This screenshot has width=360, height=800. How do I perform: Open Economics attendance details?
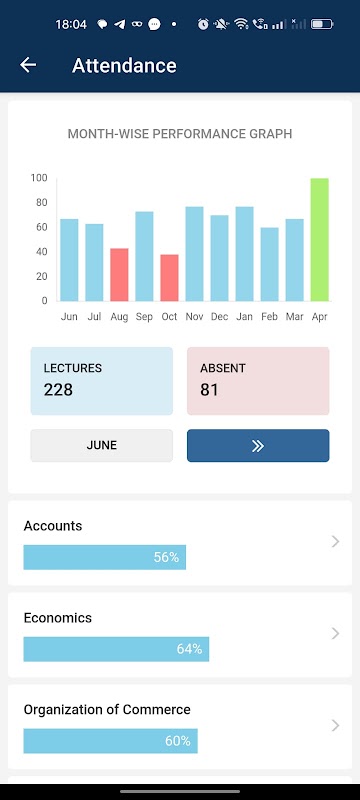coord(179,635)
